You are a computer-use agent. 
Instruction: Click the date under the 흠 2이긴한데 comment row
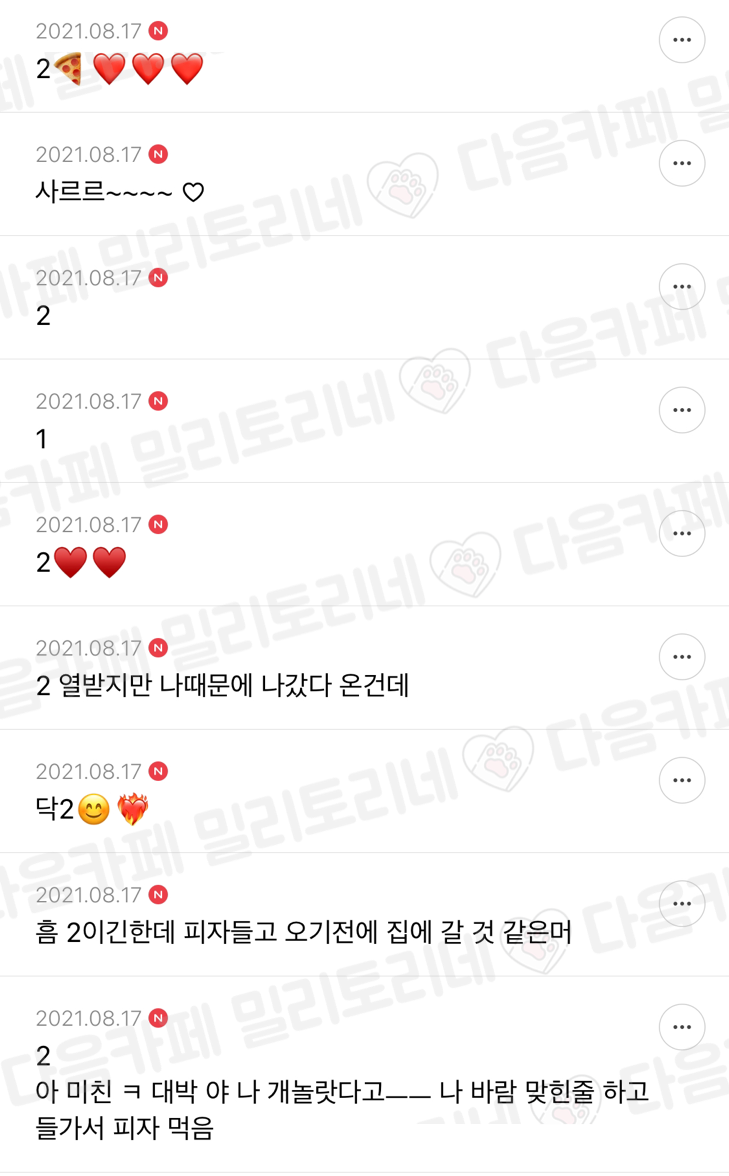pyautogui.click(x=90, y=894)
